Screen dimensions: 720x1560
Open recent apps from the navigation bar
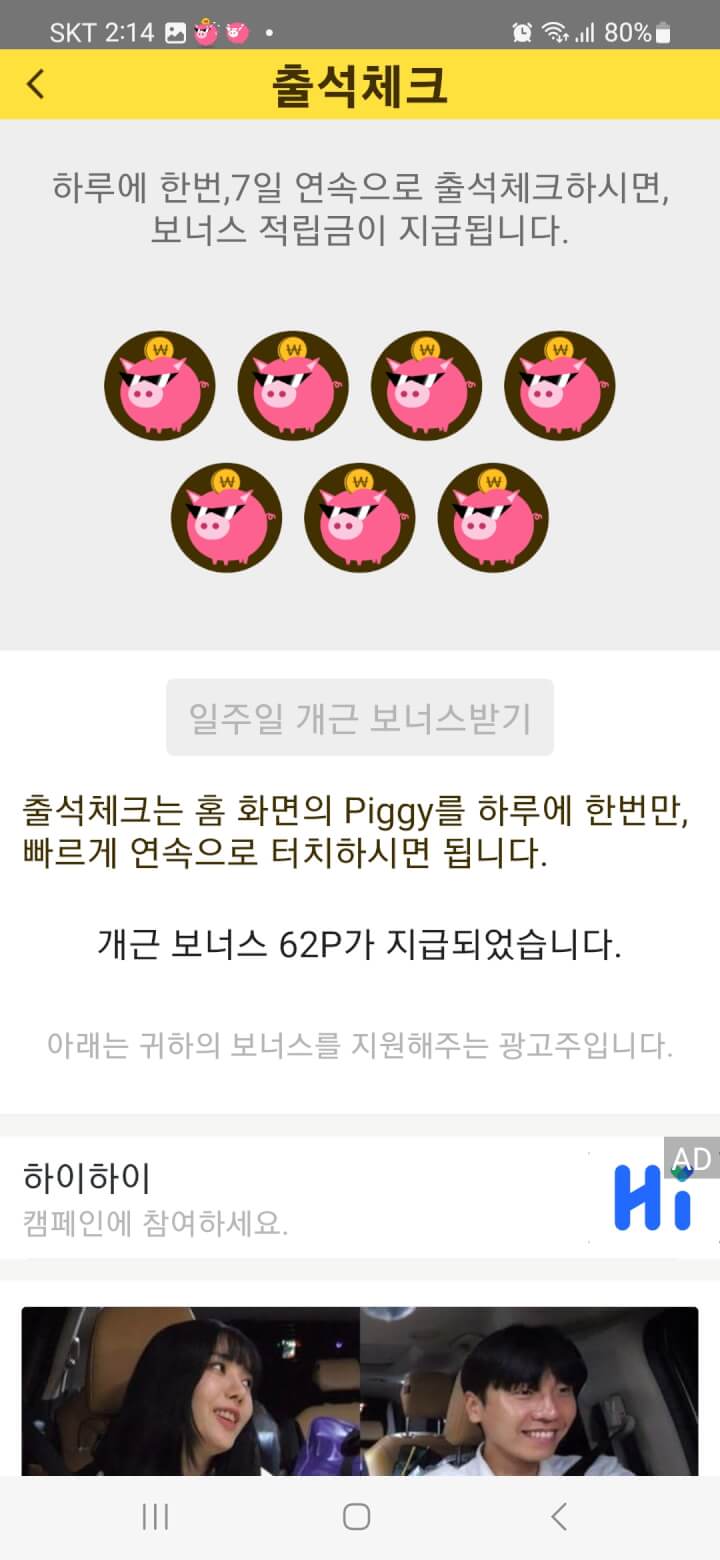(x=155, y=1517)
